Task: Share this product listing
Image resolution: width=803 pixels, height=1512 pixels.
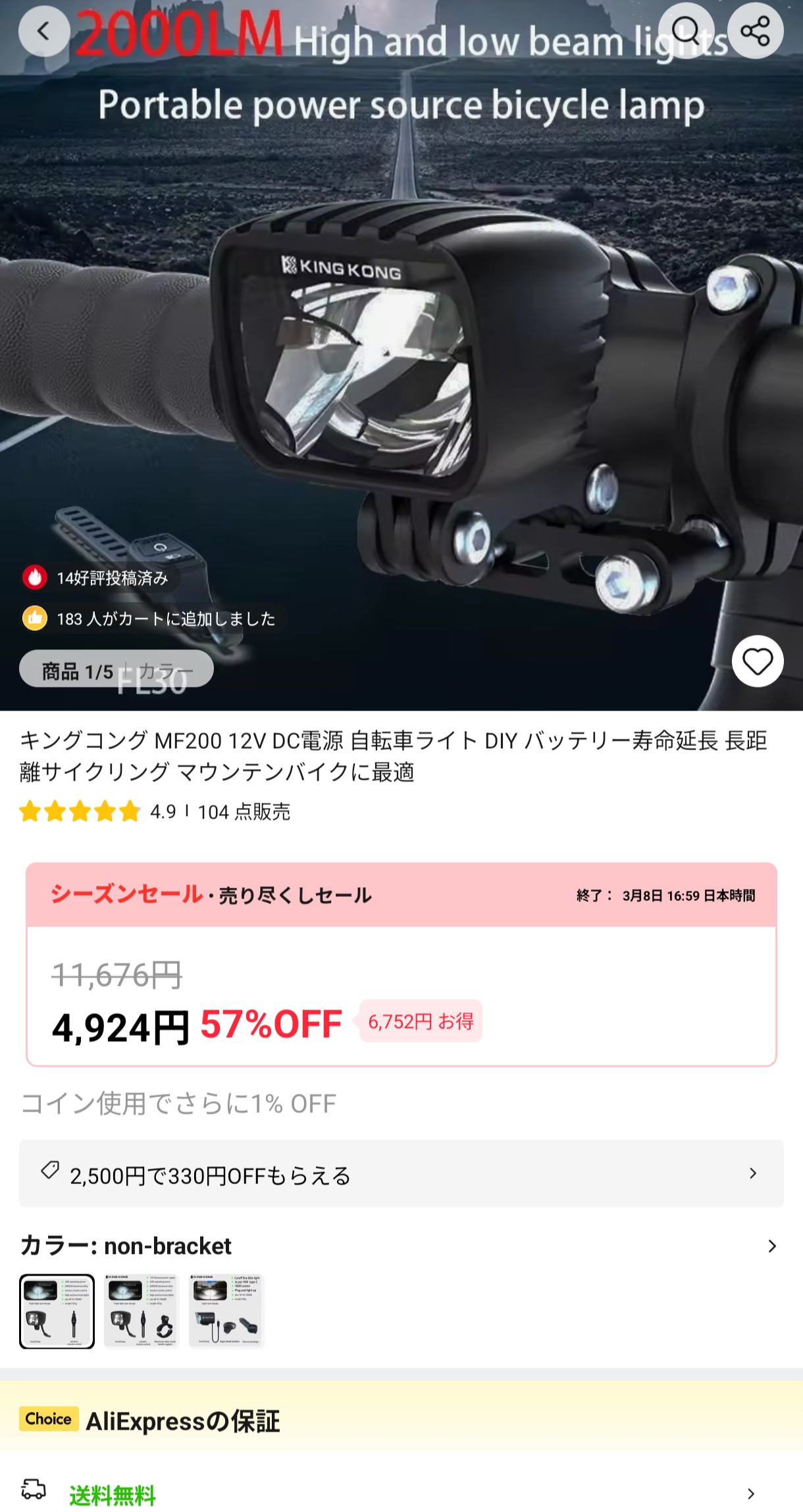Action: (x=755, y=31)
